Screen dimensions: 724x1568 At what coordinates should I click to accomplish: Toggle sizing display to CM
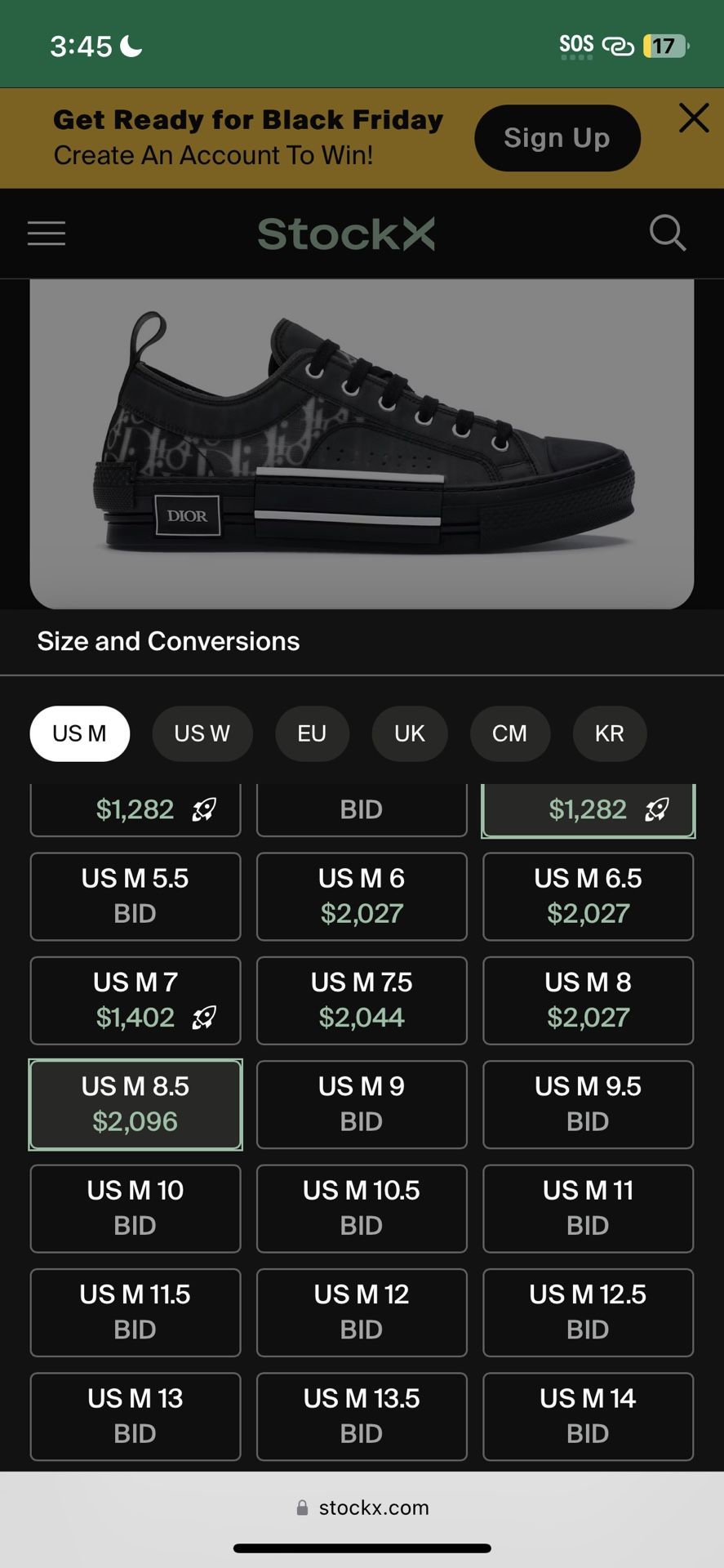click(510, 733)
